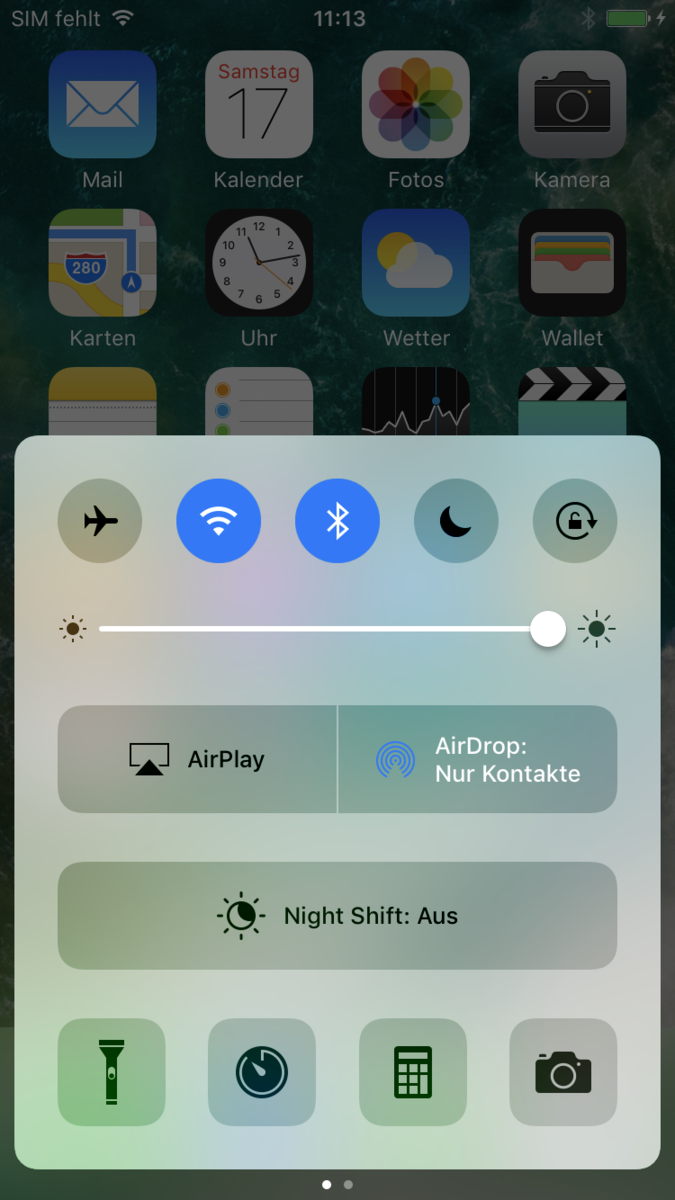Open AirPlay options

tap(197, 759)
